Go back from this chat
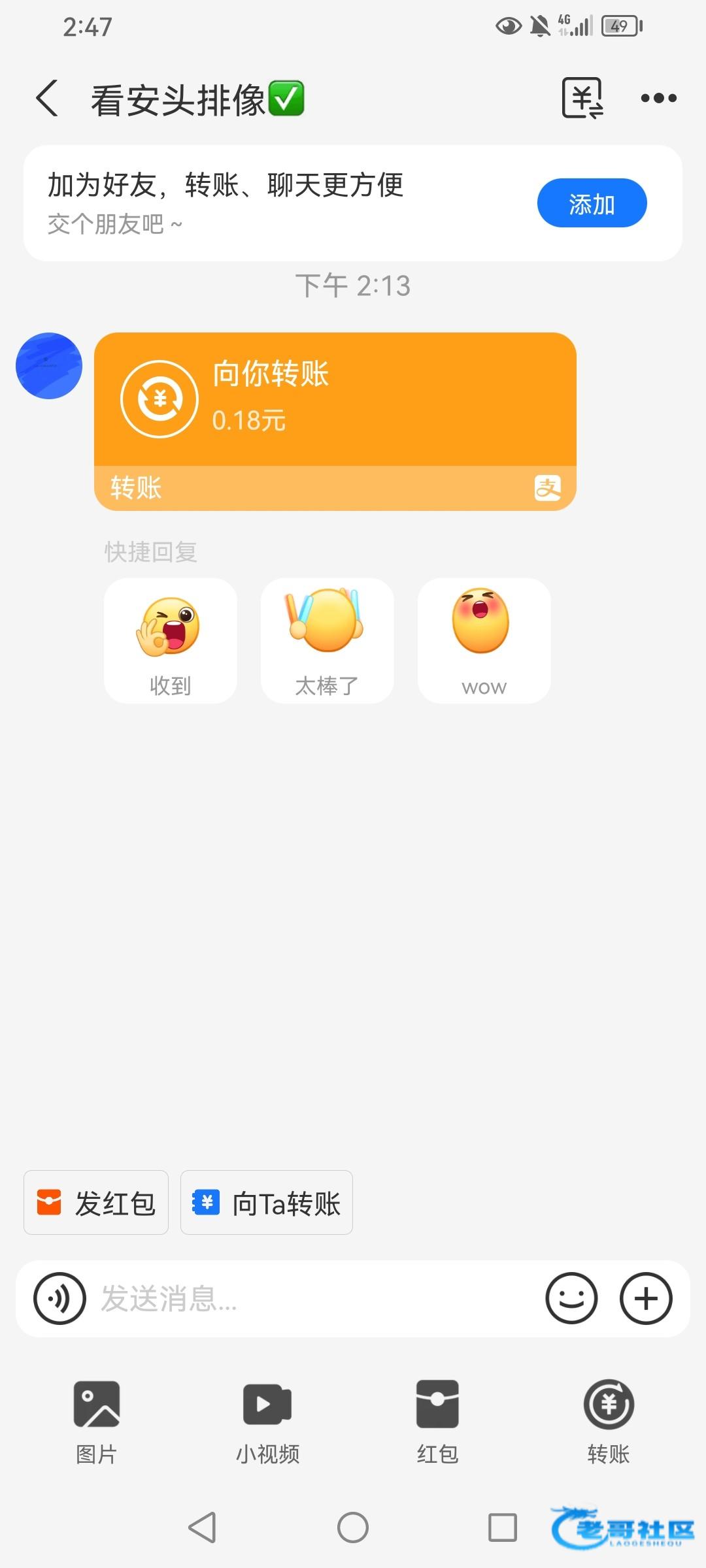The height and width of the screenshot is (1568, 706). pos(47,99)
